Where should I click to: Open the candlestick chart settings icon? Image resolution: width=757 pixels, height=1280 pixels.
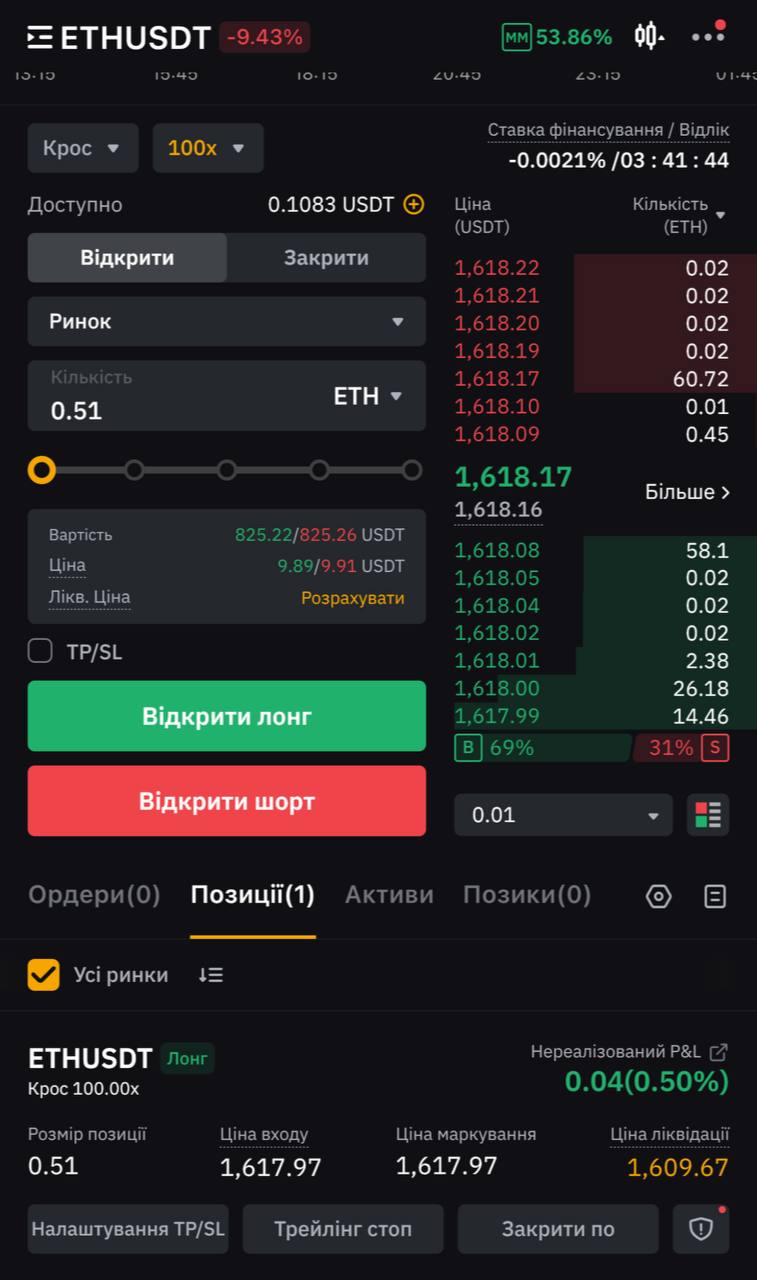pyautogui.click(x=649, y=37)
